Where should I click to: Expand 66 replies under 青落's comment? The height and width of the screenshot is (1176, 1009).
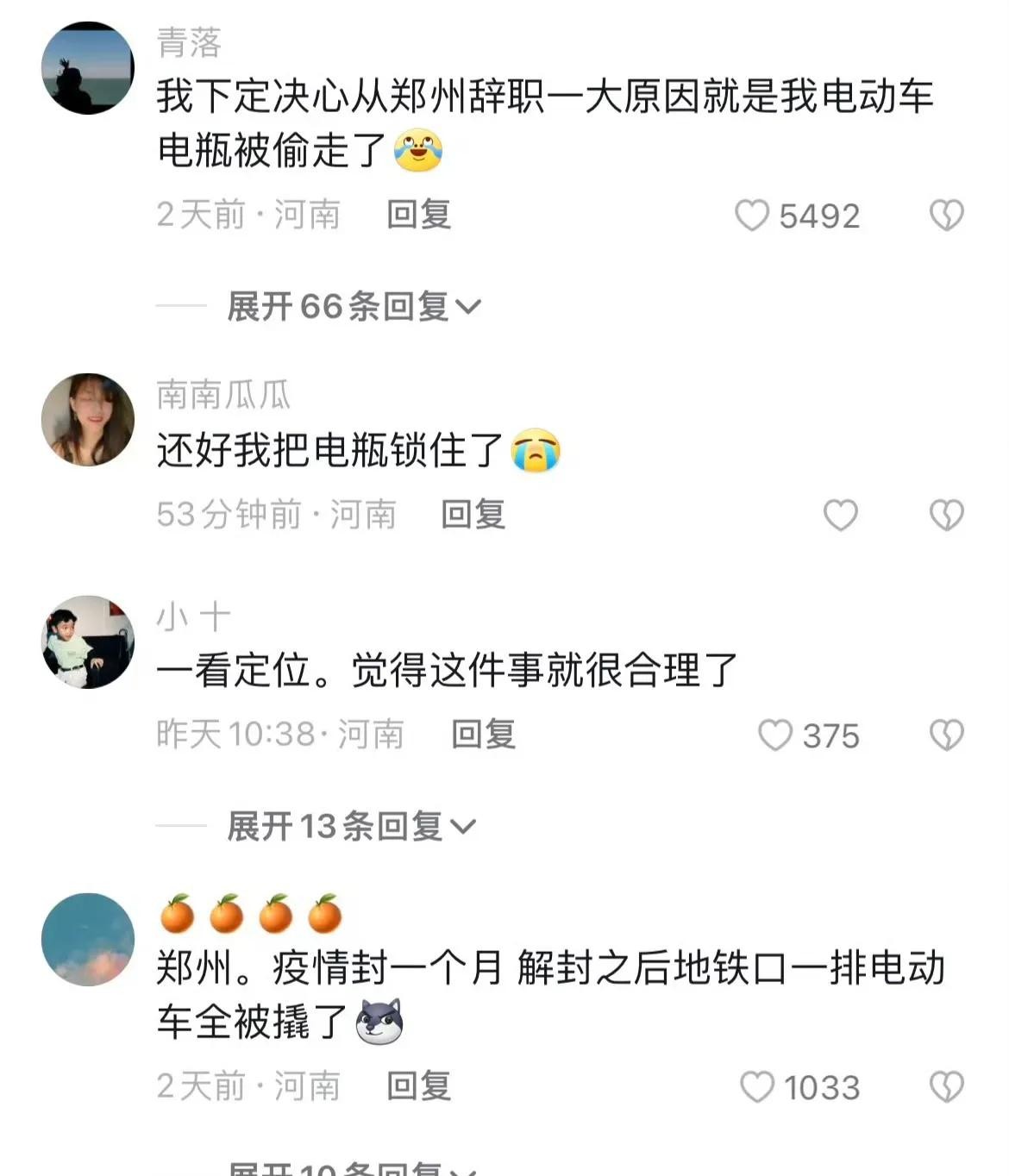(x=354, y=306)
